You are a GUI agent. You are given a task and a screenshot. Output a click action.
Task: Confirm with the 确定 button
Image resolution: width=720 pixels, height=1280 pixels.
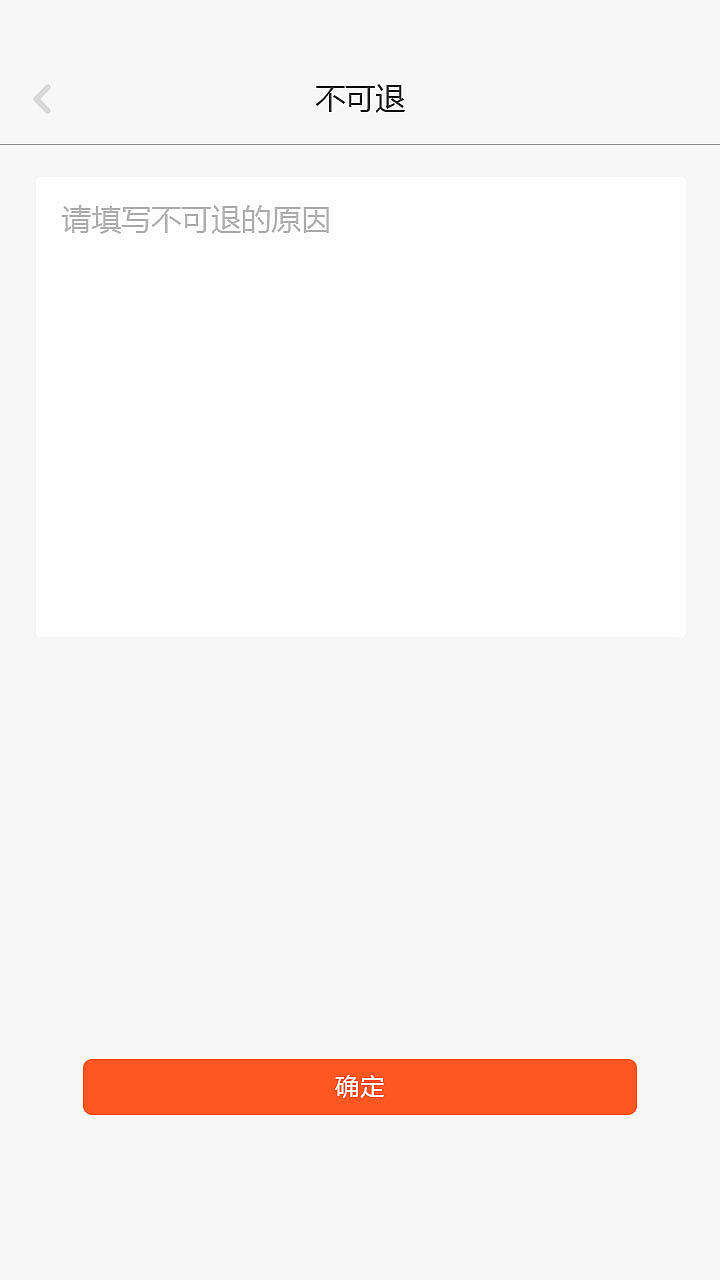(360, 1087)
